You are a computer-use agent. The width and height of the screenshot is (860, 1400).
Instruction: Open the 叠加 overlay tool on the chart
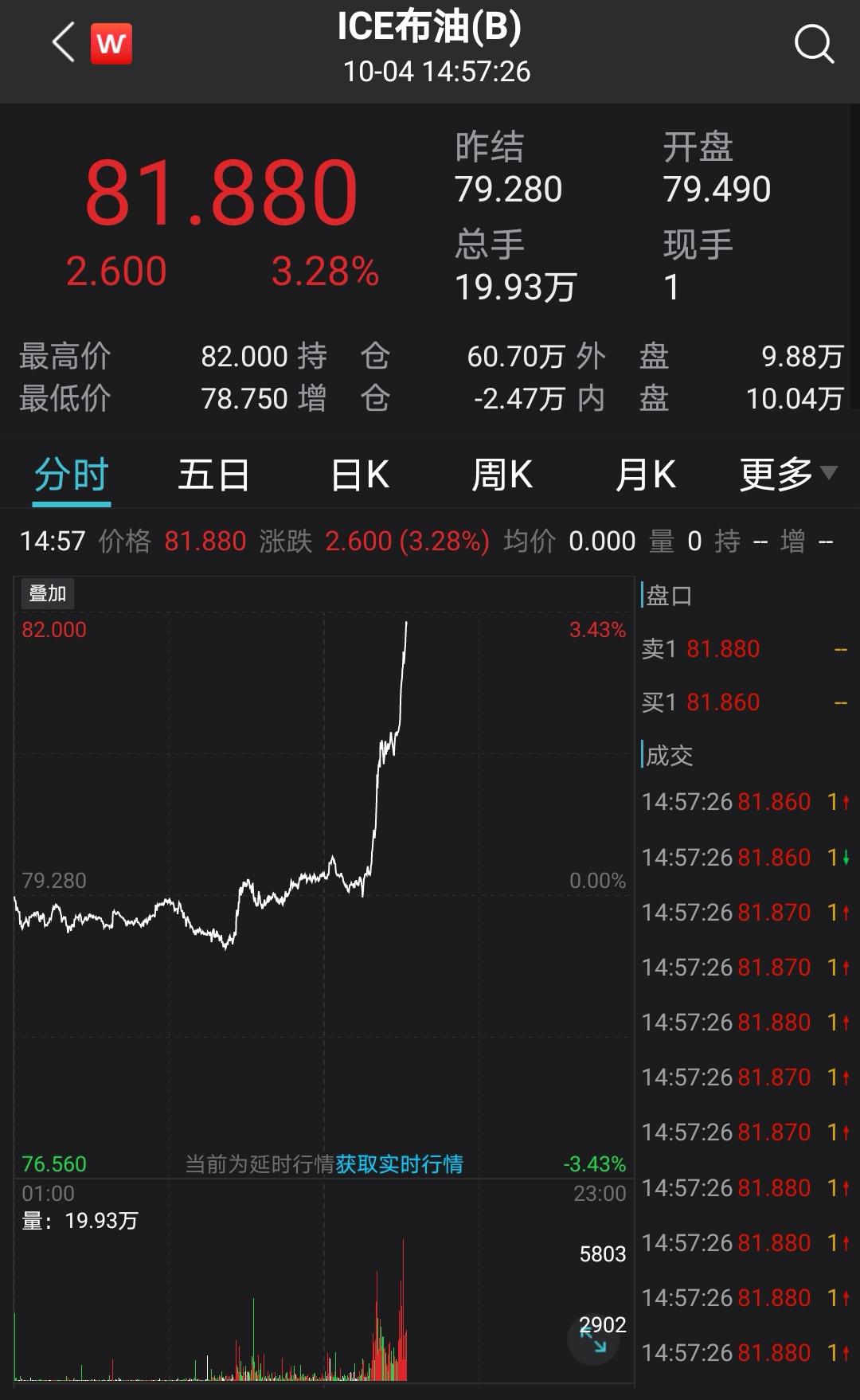(47, 594)
